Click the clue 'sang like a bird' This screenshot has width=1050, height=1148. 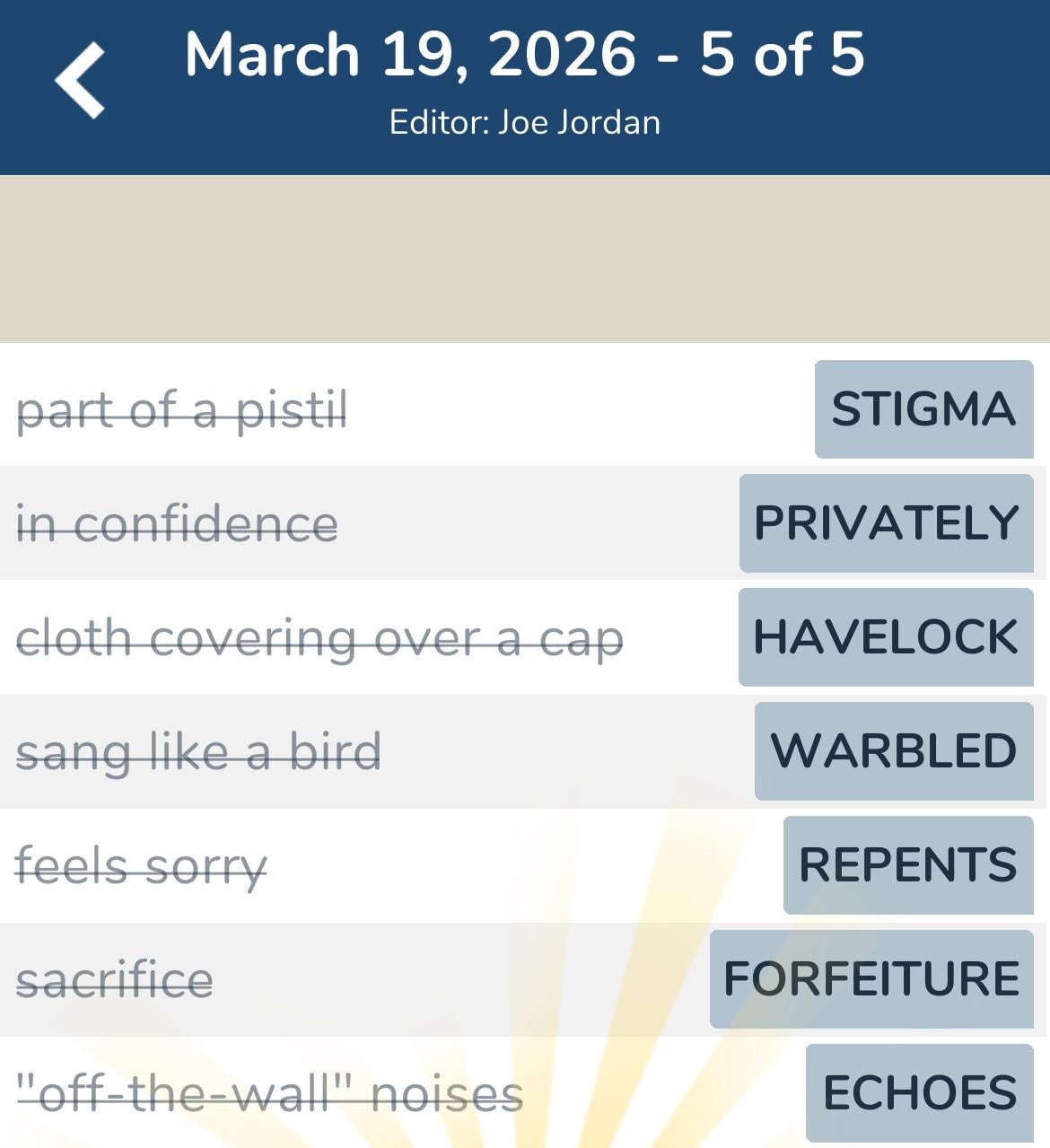point(199,751)
